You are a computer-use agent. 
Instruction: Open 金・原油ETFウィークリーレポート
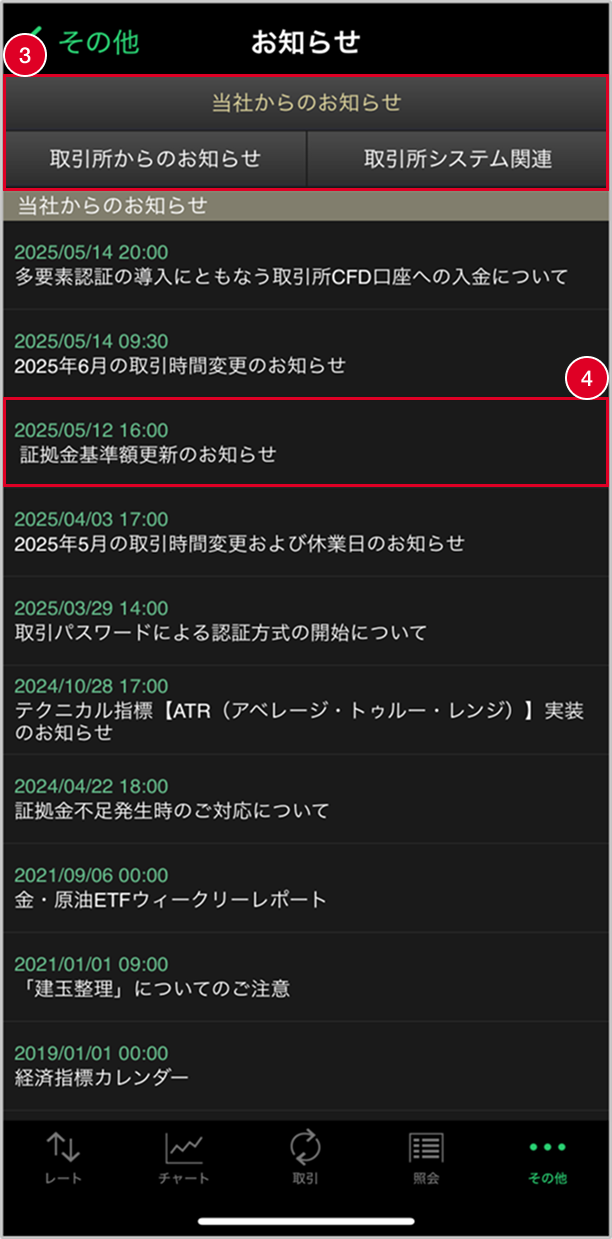tap(306, 887)
